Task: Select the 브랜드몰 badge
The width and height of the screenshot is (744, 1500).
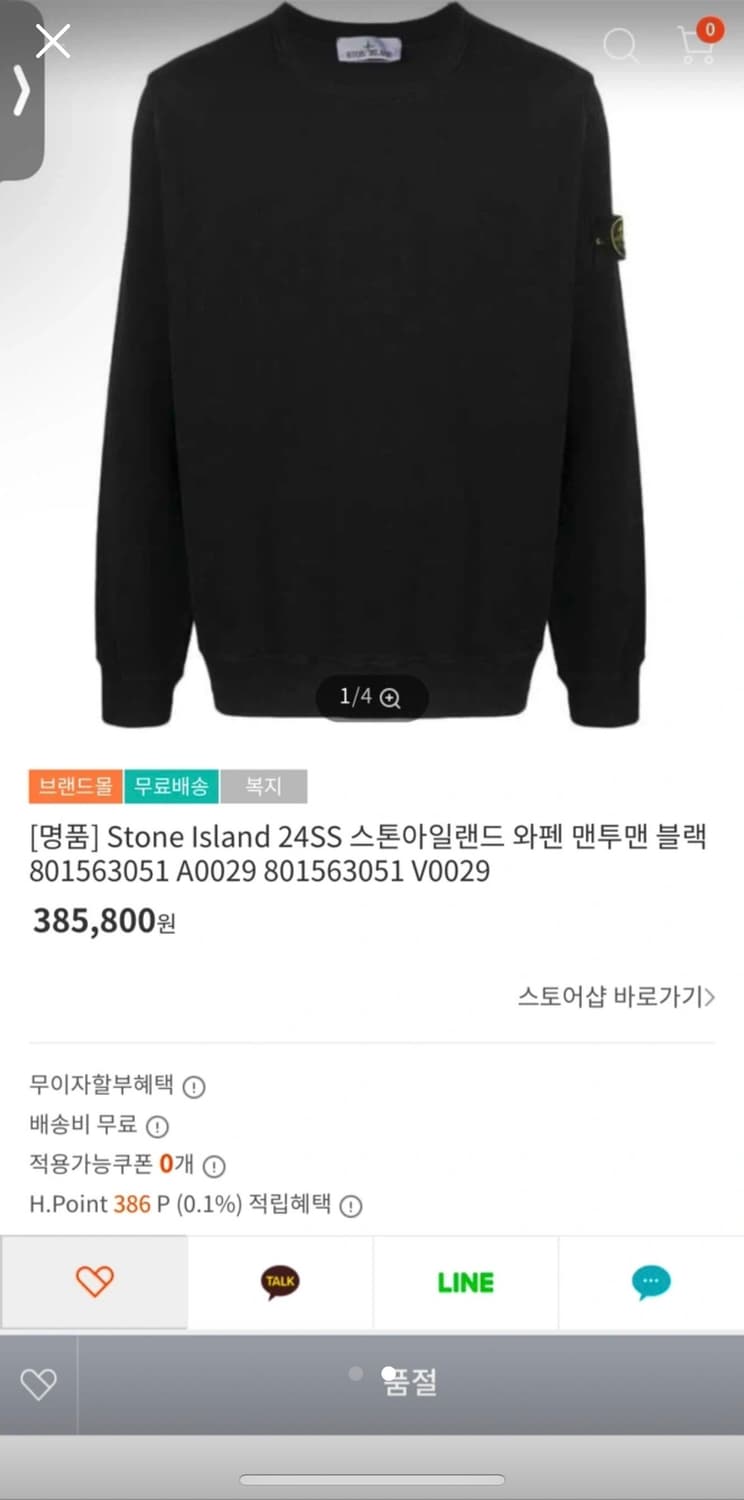Action: click(x=74, y=787)
